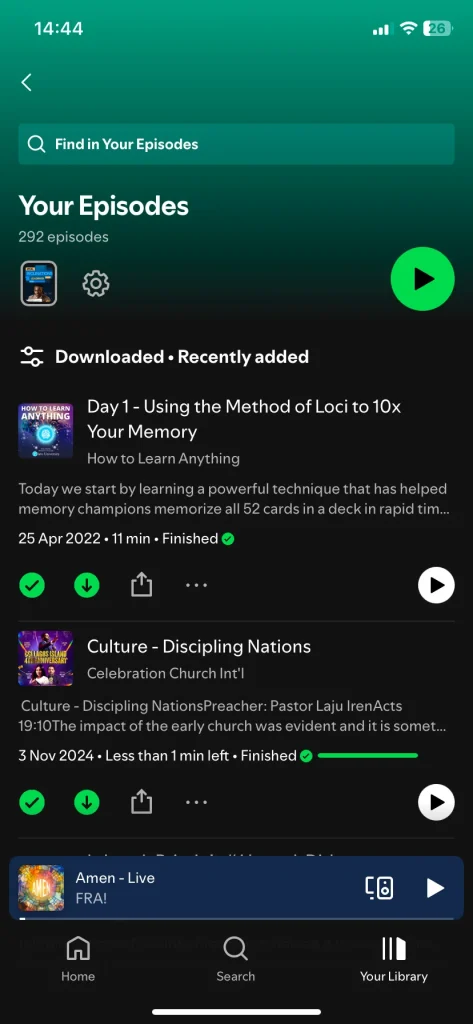
Task: Share the Day 1 Method of Loci episode
Action: [x=141, y=585]
